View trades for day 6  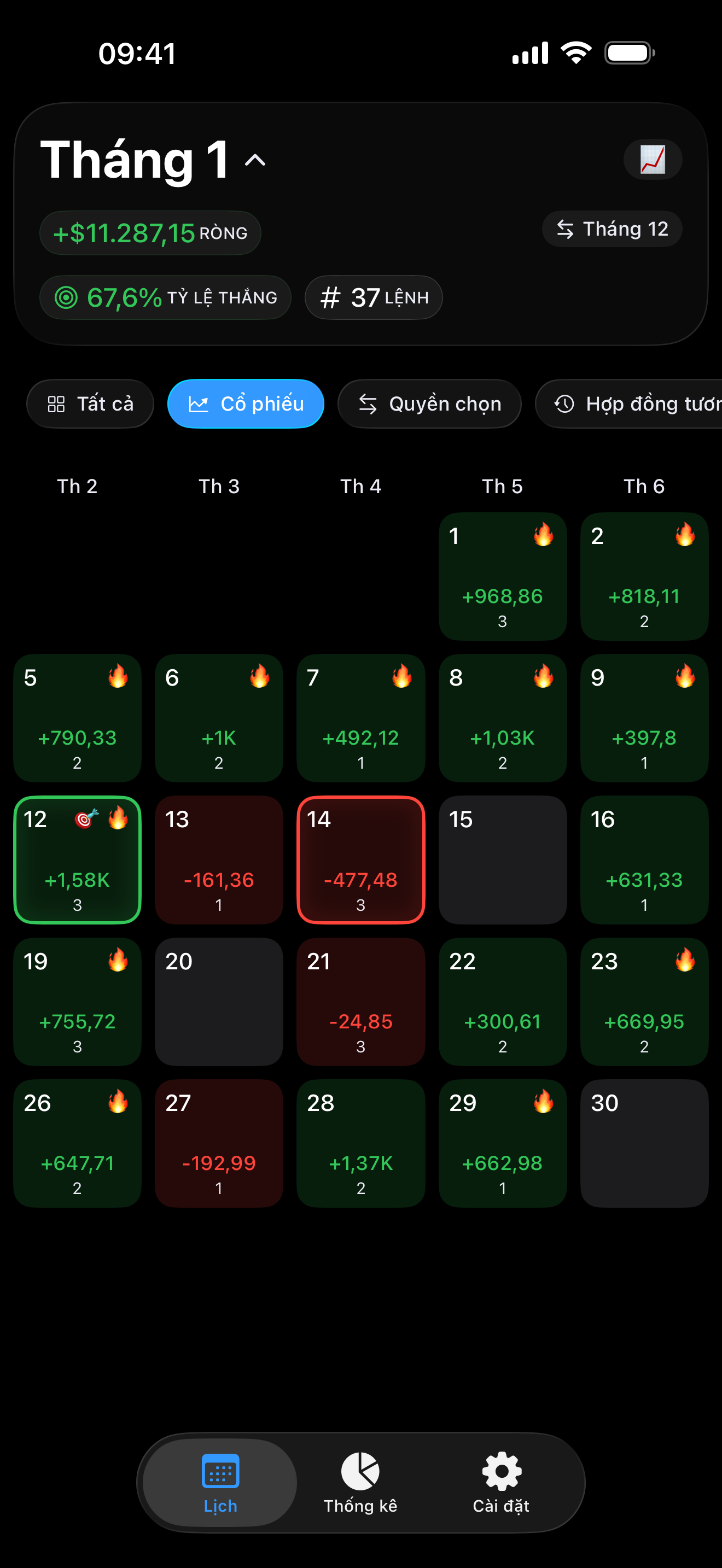pyautogui.click(x=219, y=718)
